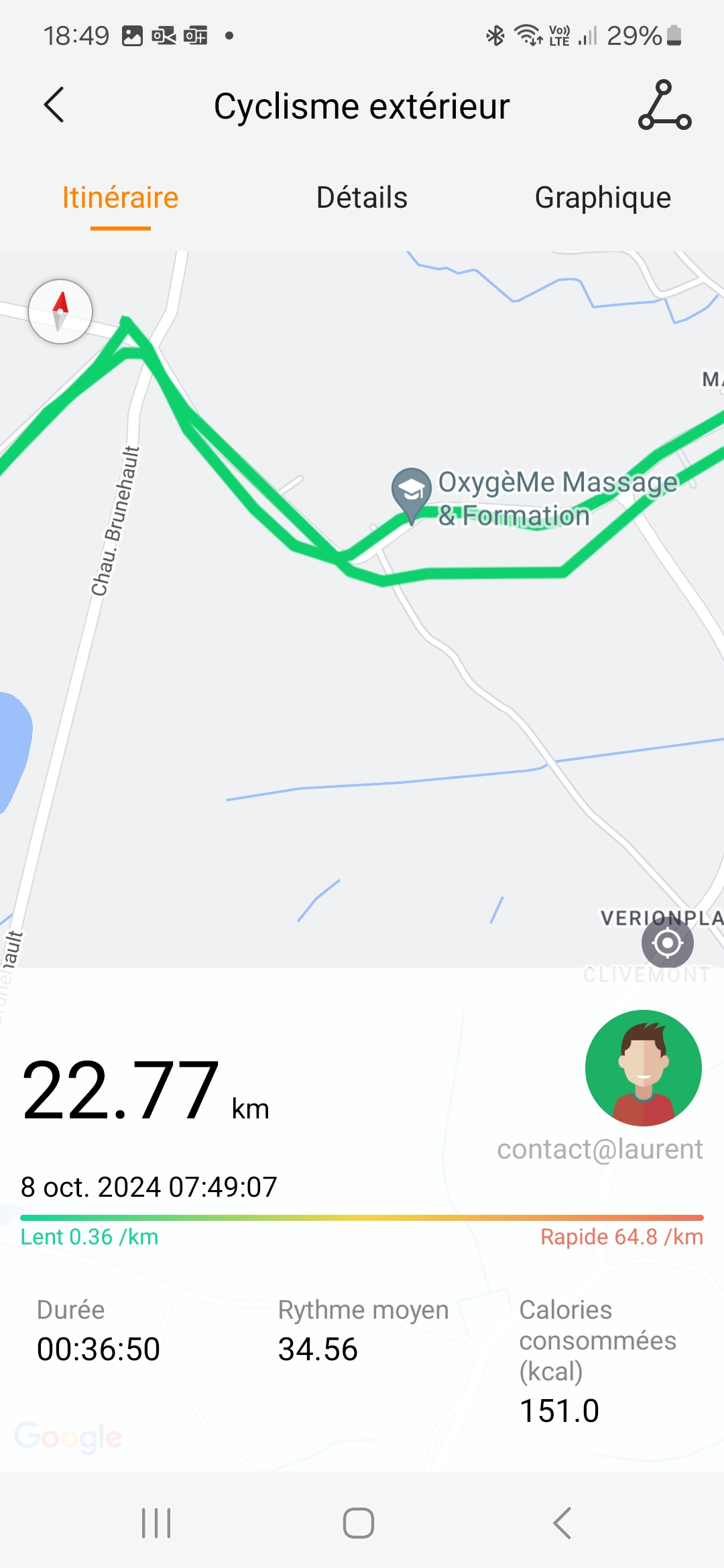Go to the home screen
The height and width of the screenshot is (1568, 724).
coord(359,1523)
